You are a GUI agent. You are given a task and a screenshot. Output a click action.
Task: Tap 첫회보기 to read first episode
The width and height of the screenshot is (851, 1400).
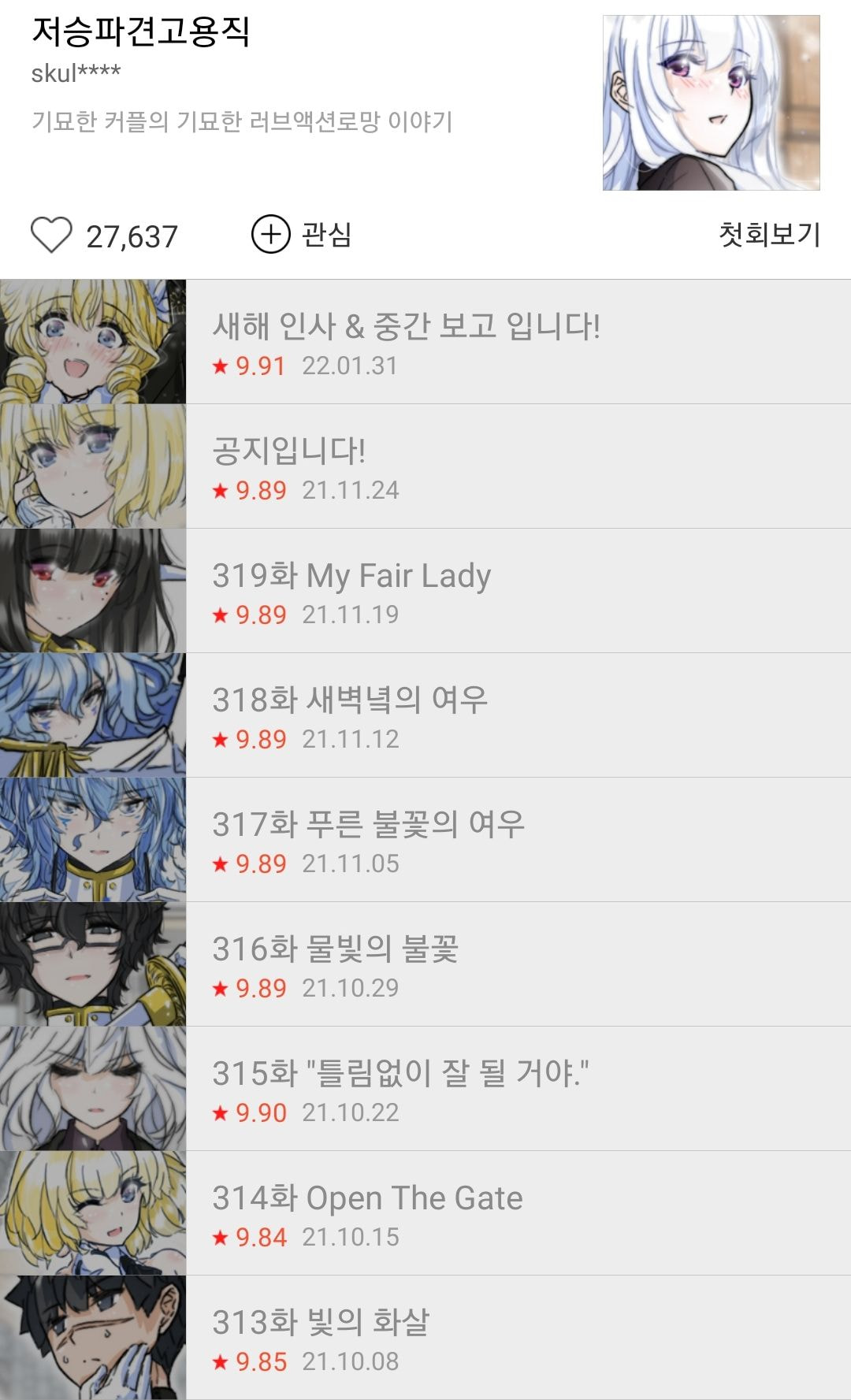click(769, 234)
